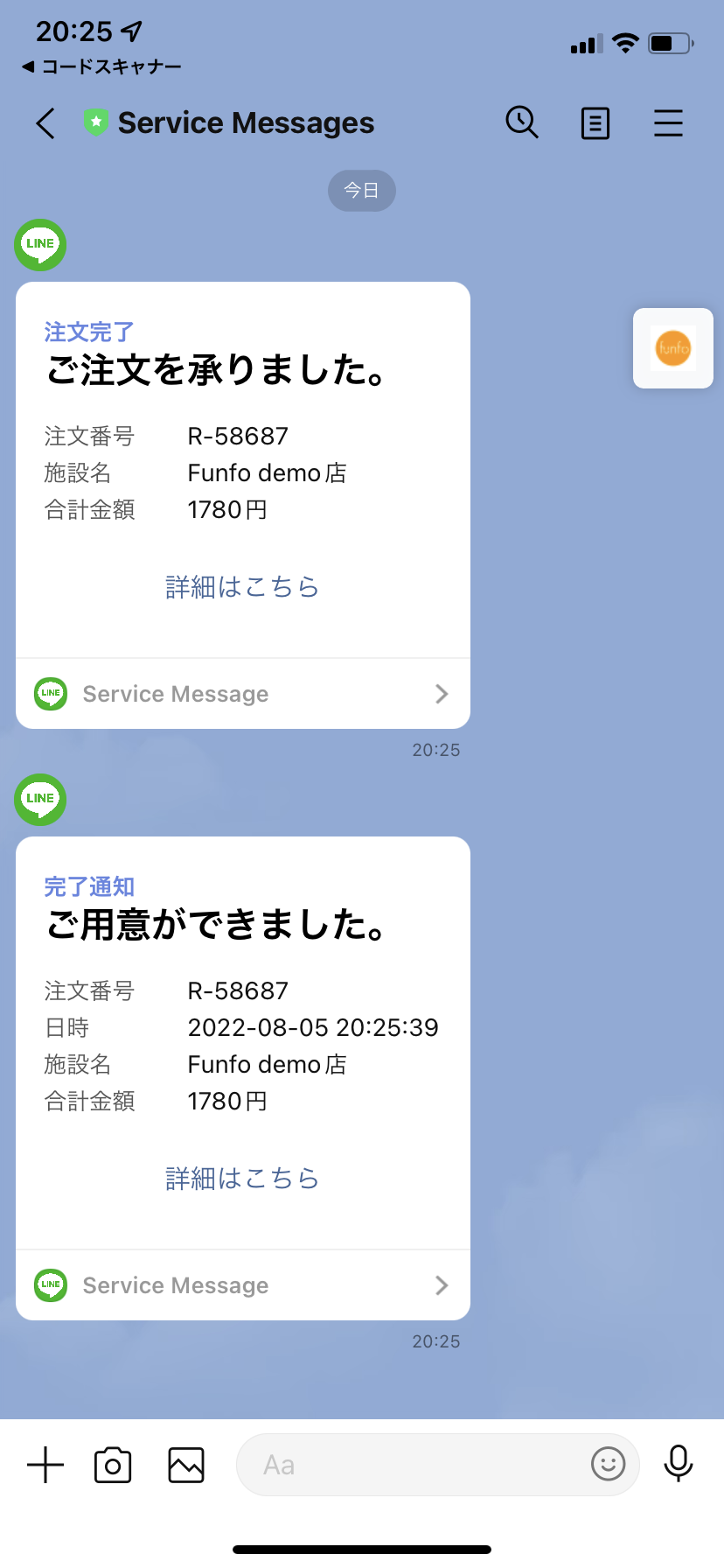Screen dimensions: 724x1568
Task: Open the photo gallery picker
Action: pos(186,1465)
